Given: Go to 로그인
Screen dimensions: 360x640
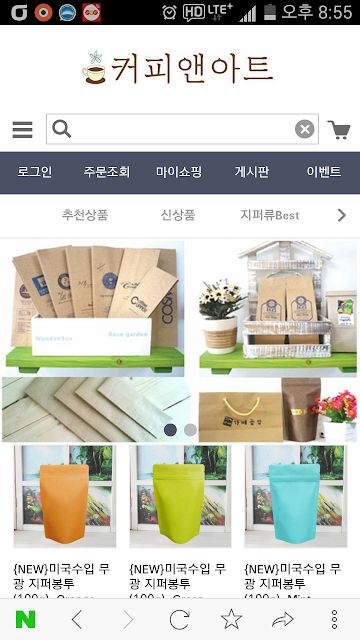Looking at the screenshot, I should pyautogui.click(x=34, y=172).
